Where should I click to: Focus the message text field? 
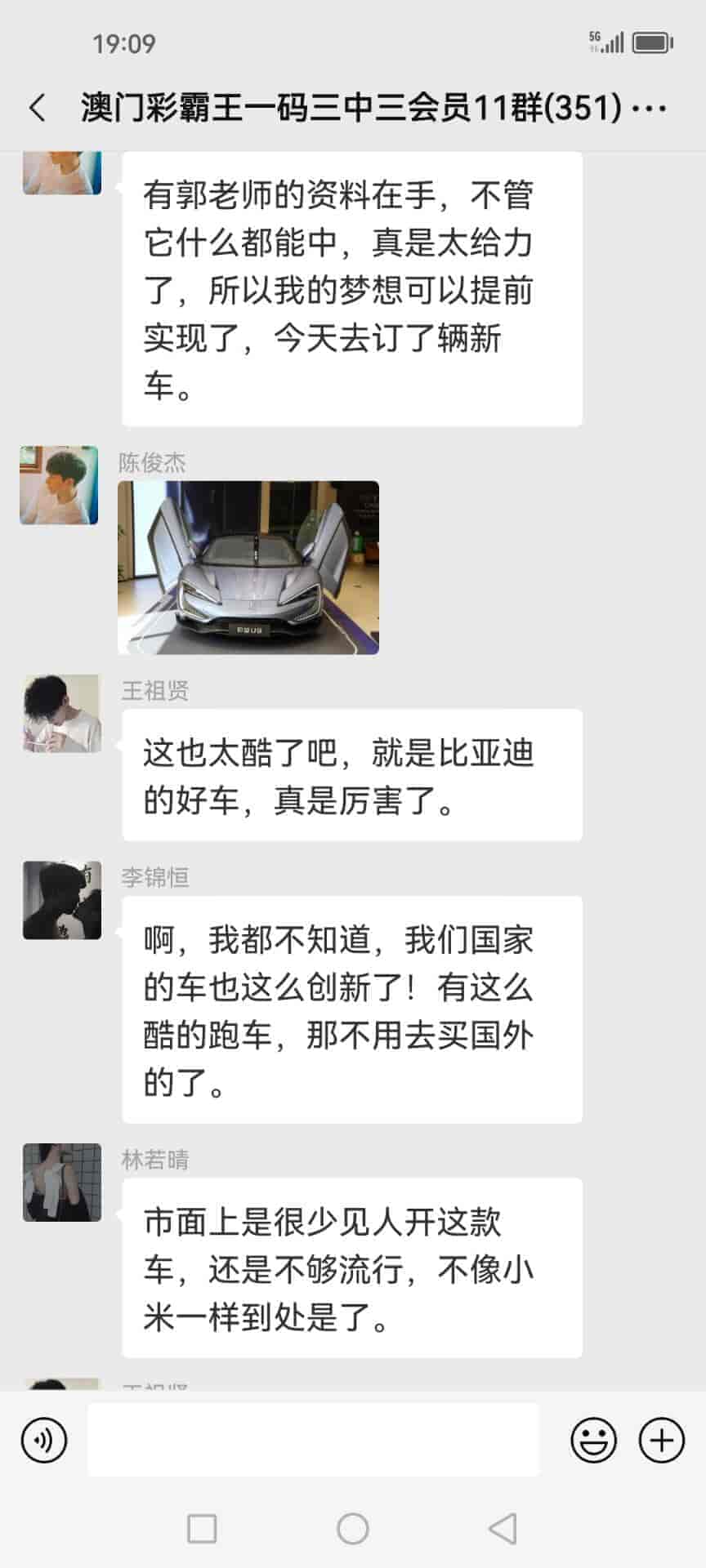pos(313,1440)
